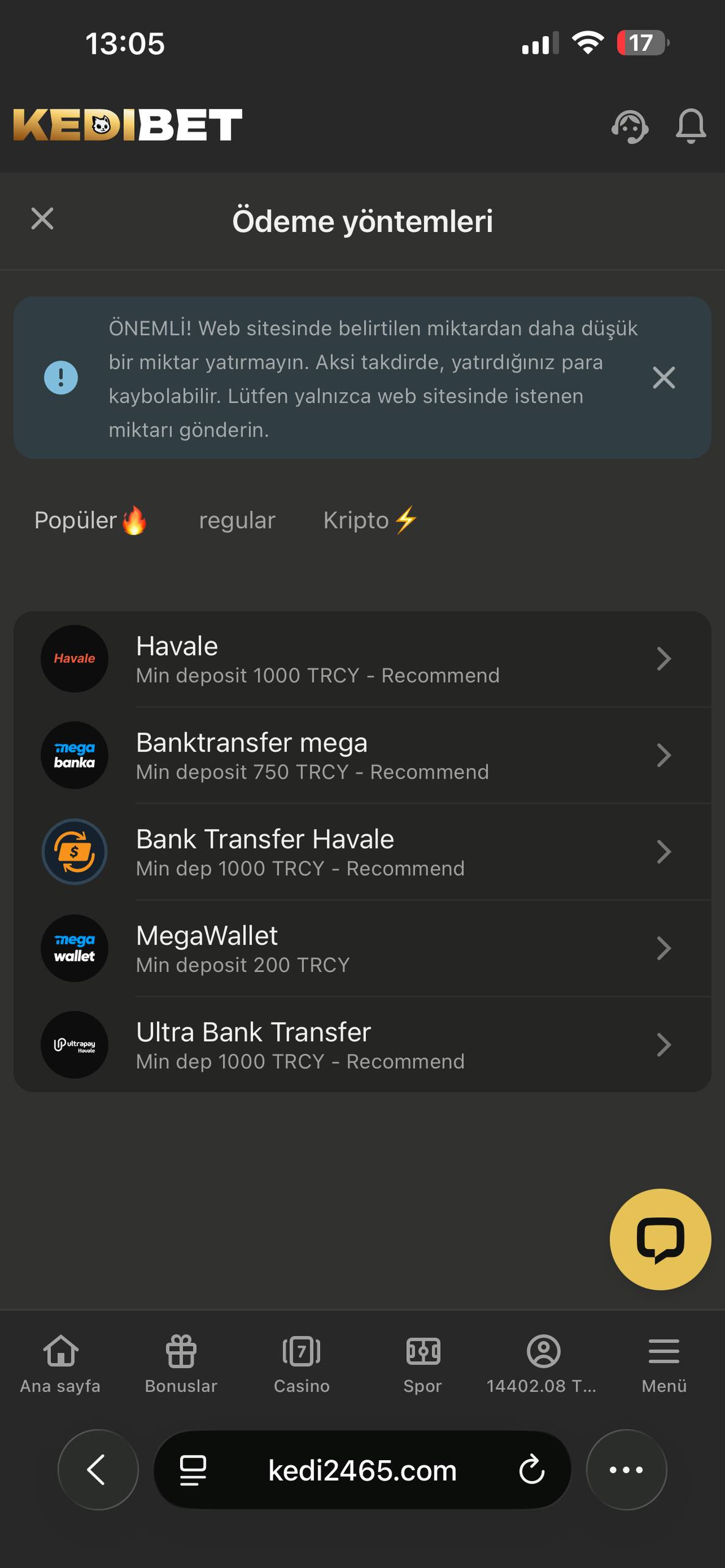Open the Menü drawer
The width and height of the screenshot is (725, 1568).
pos(664,1364)
